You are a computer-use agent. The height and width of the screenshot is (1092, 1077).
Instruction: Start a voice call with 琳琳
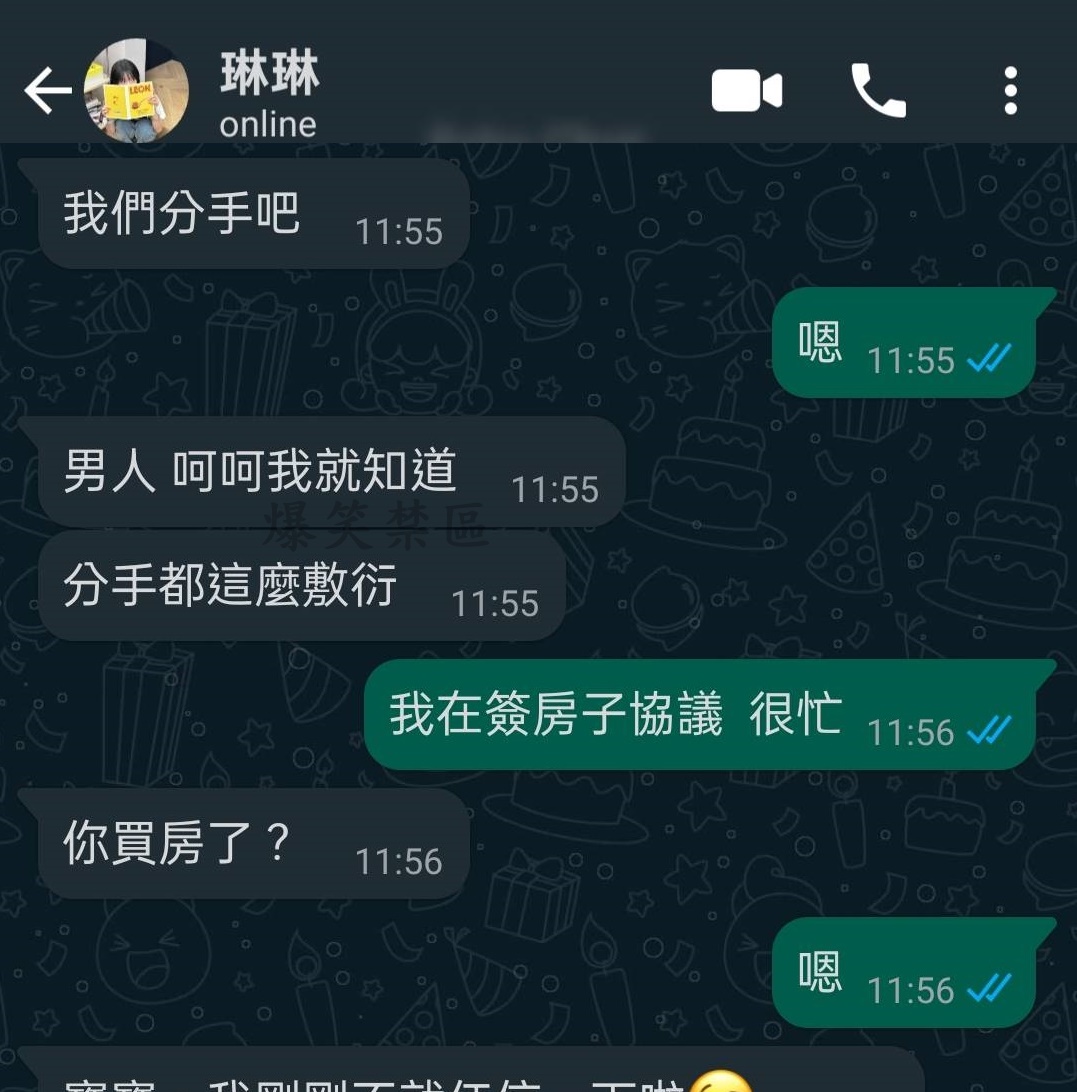coord(878,91)
